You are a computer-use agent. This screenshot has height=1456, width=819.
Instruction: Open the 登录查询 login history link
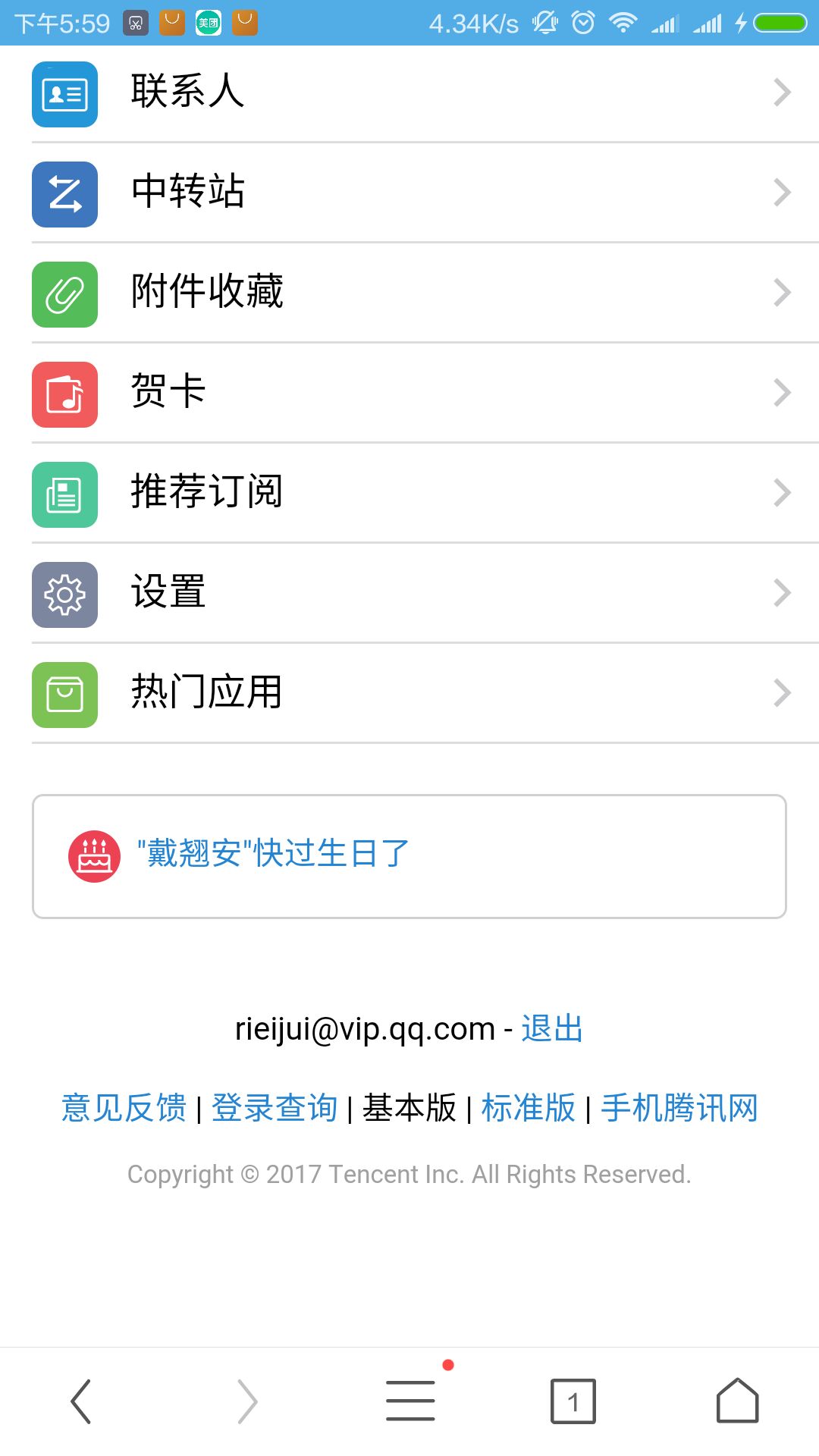pyautogui.click(x=275, y=1108)
